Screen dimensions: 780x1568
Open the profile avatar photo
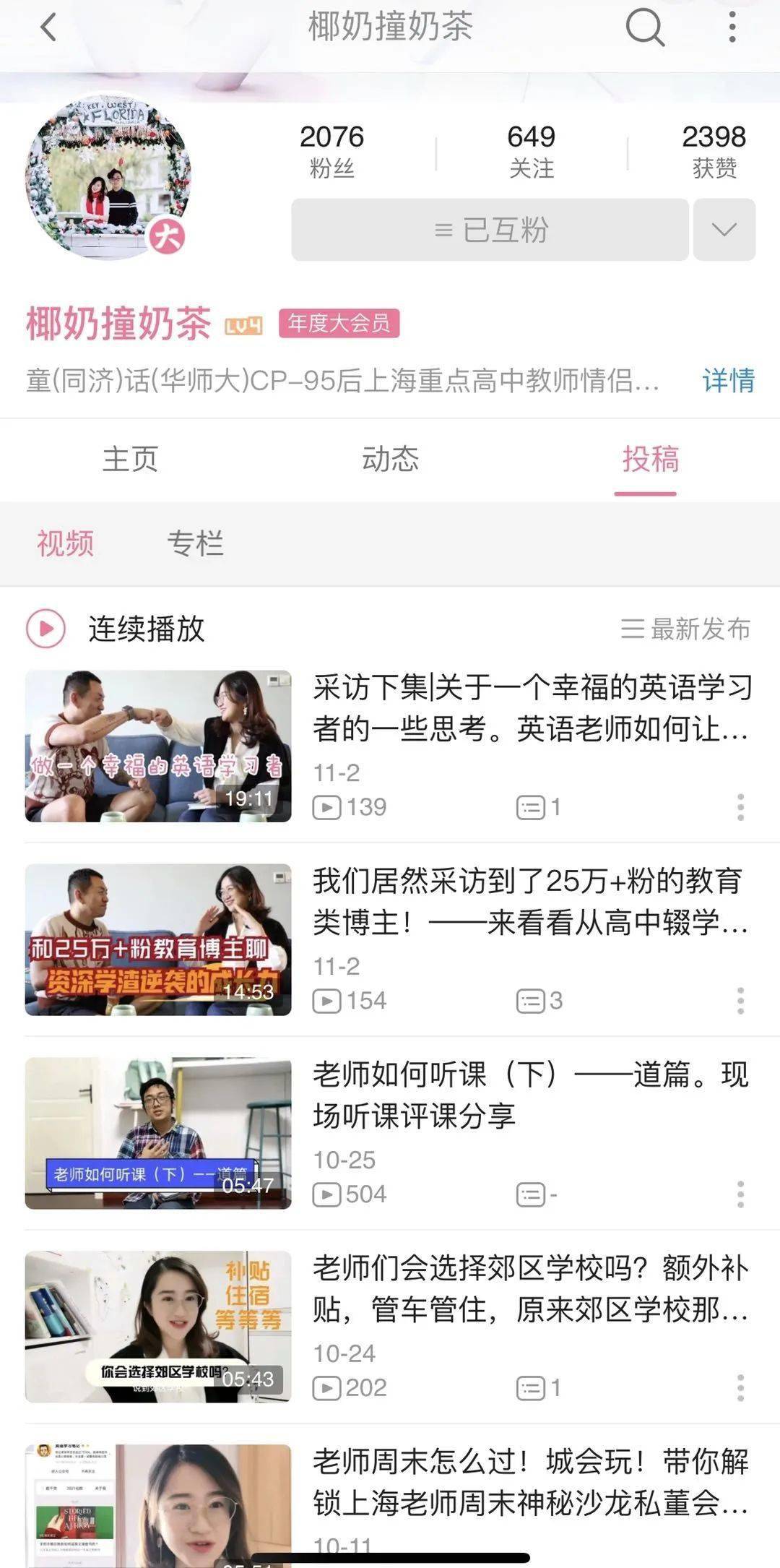pos(108,177)
